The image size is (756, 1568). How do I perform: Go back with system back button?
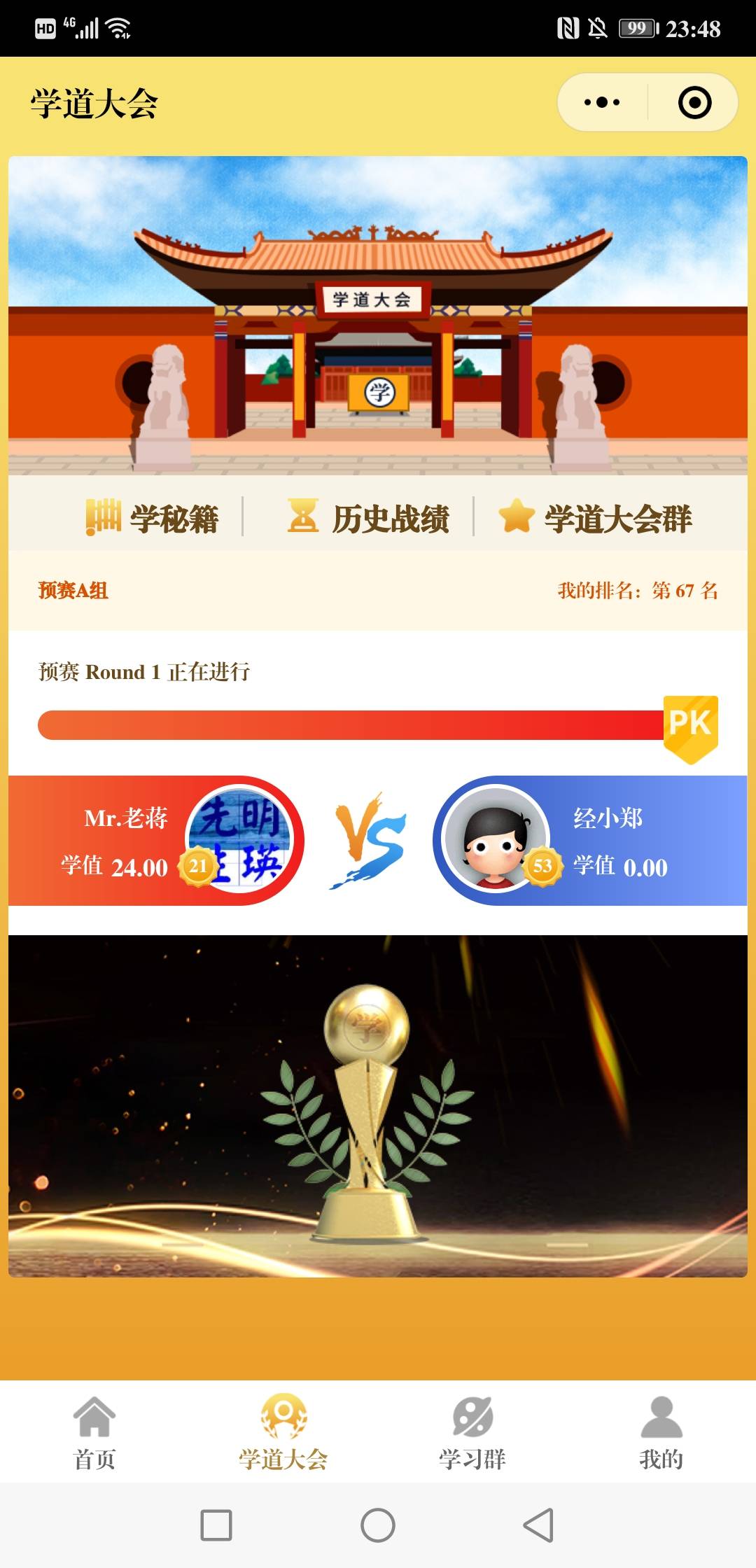click(x=539, y=1525)
